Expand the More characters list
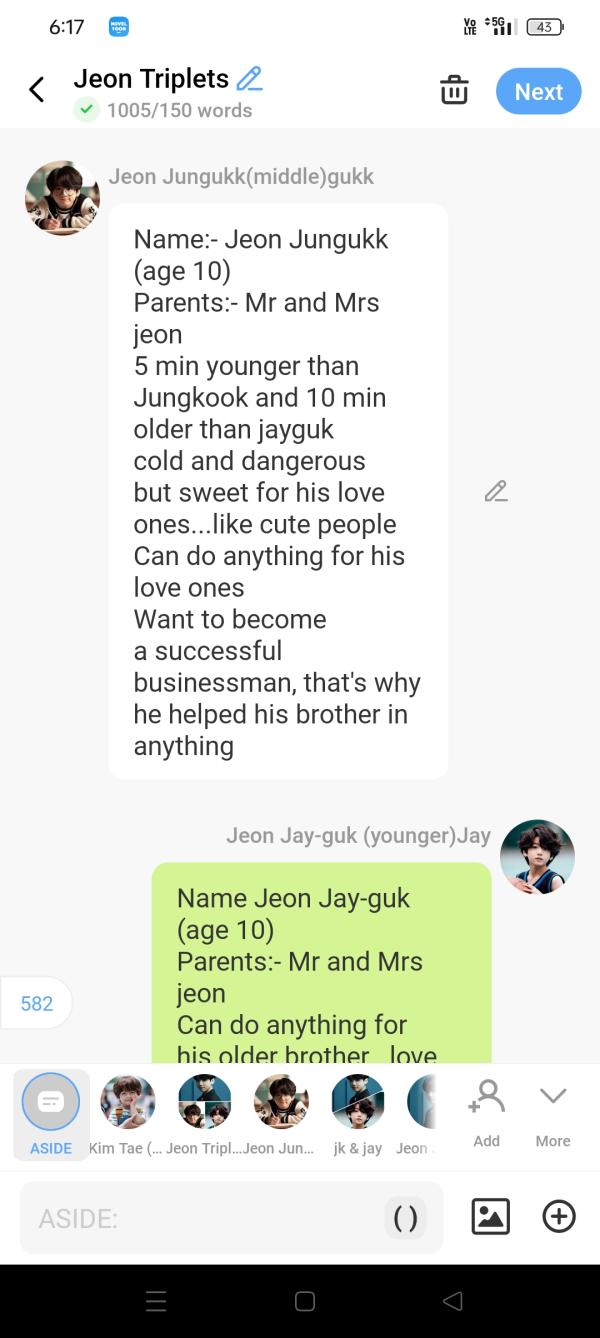This screenshot has height=1338, width=600. pyautogui.click(x=553, y=1112)
